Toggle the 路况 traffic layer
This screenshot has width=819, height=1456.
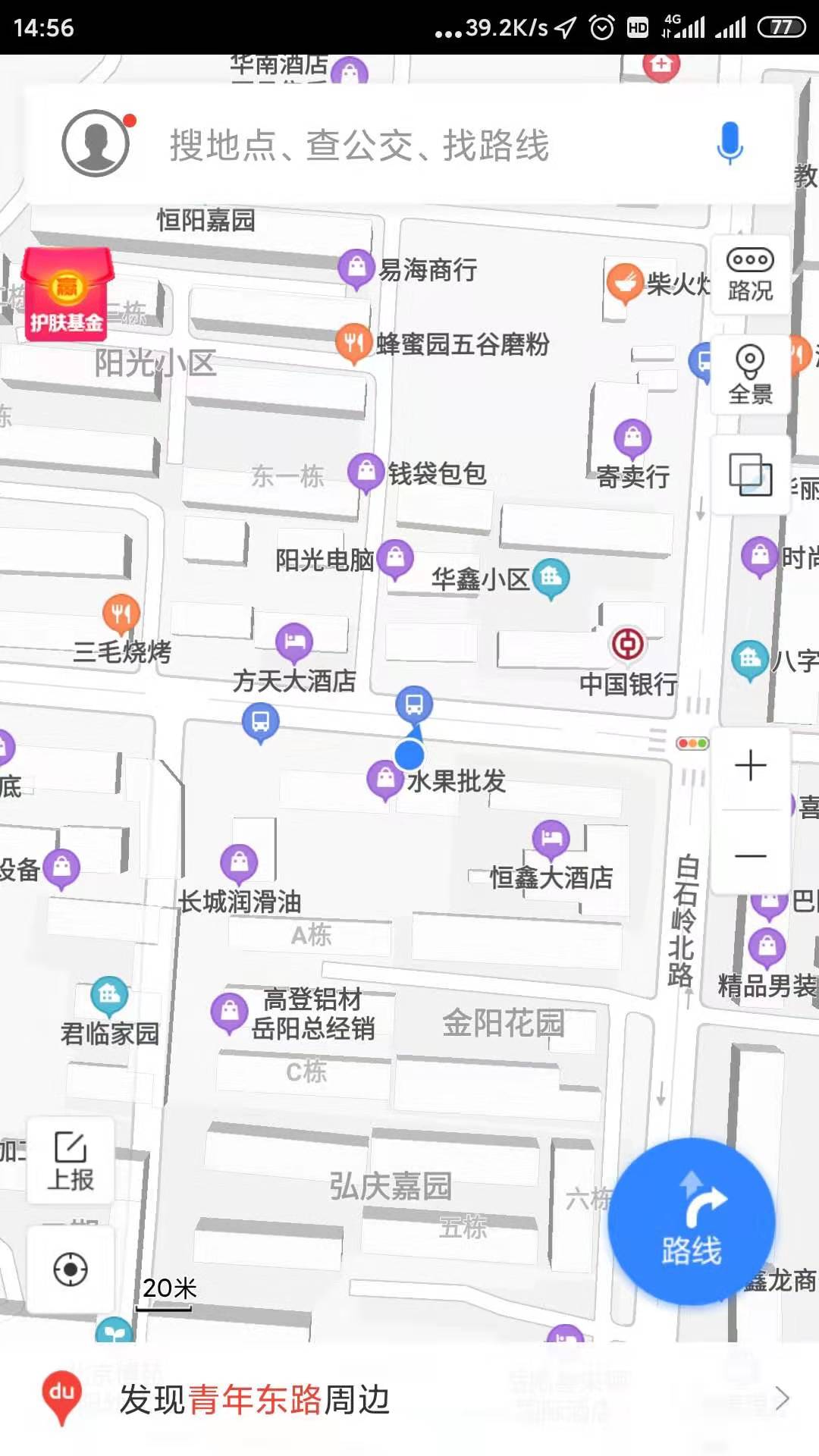click(x=750, y=275)
